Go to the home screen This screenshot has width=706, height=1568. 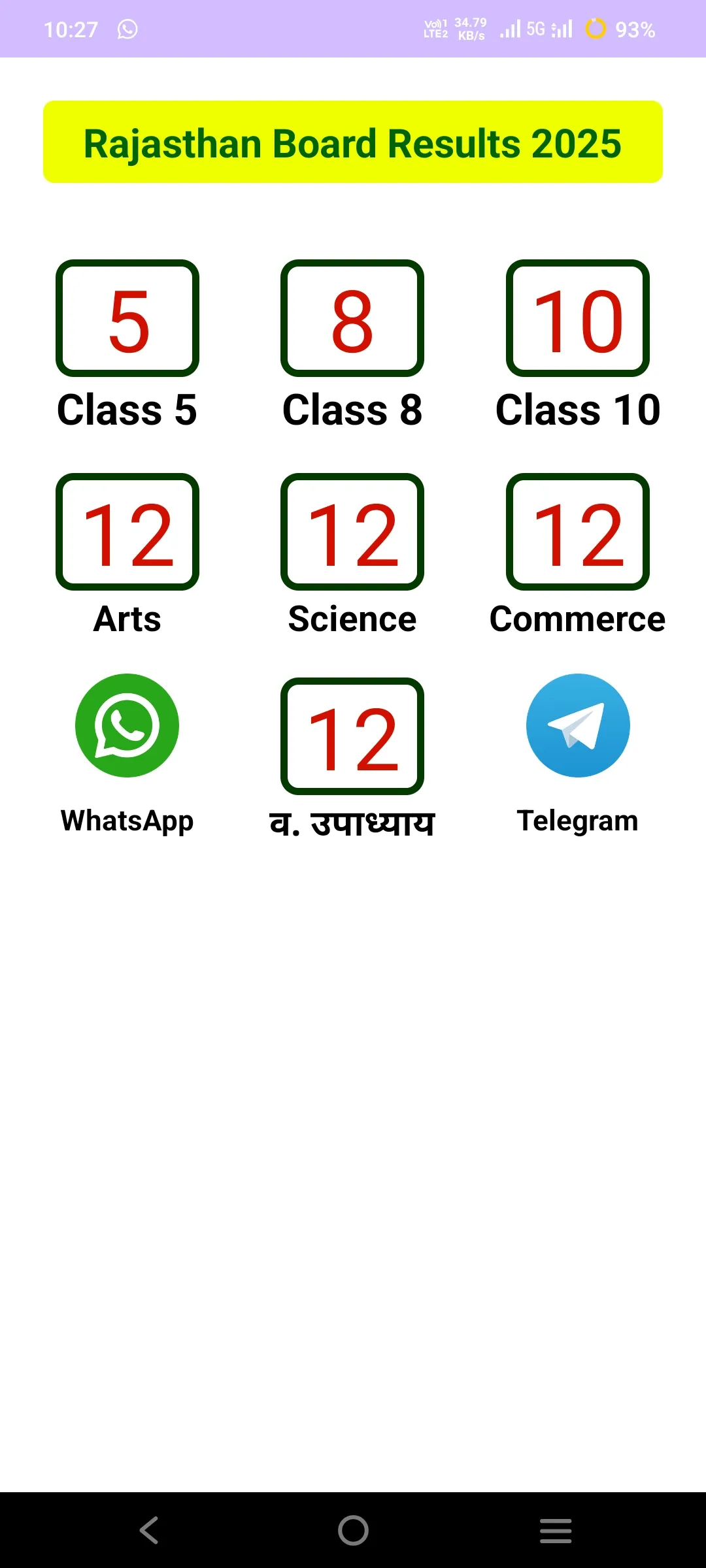tap(353, 1530)
